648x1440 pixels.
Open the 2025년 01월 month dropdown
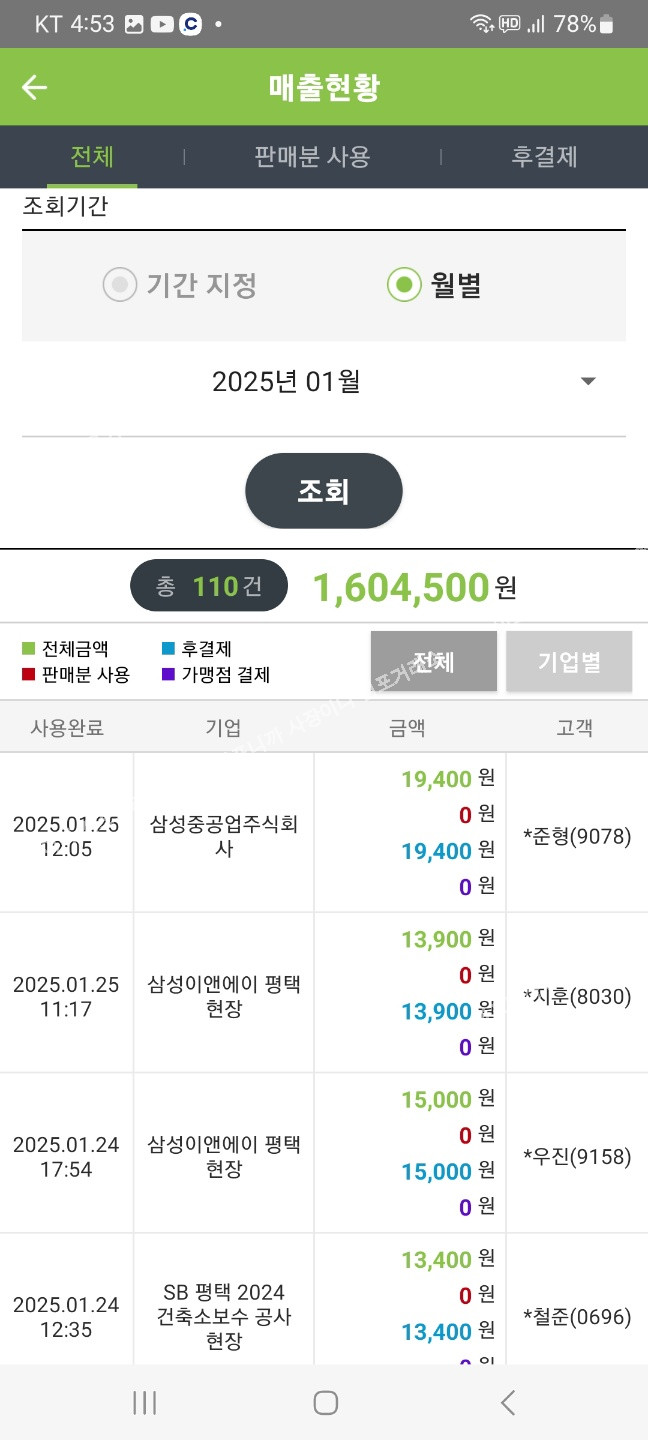[x=324, y=381]
